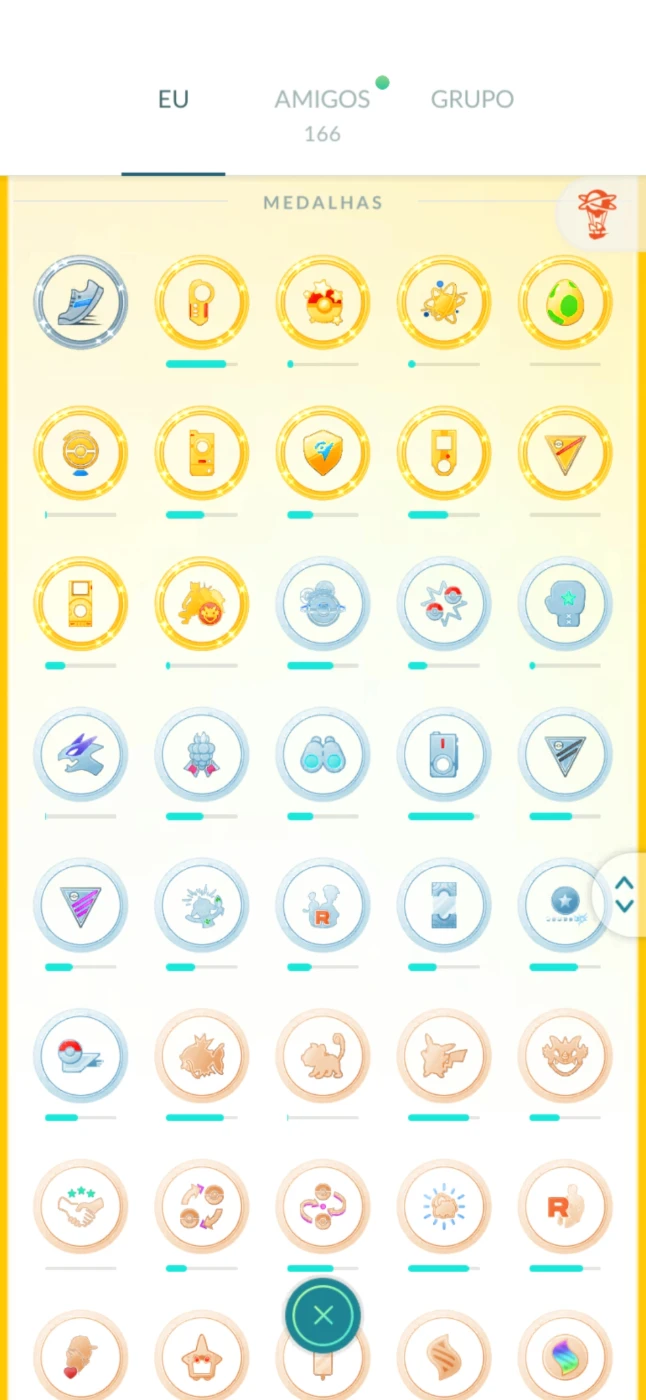View the gold egg medal
The width and height of the screenshot is (646, 1400).
point(566,302)
